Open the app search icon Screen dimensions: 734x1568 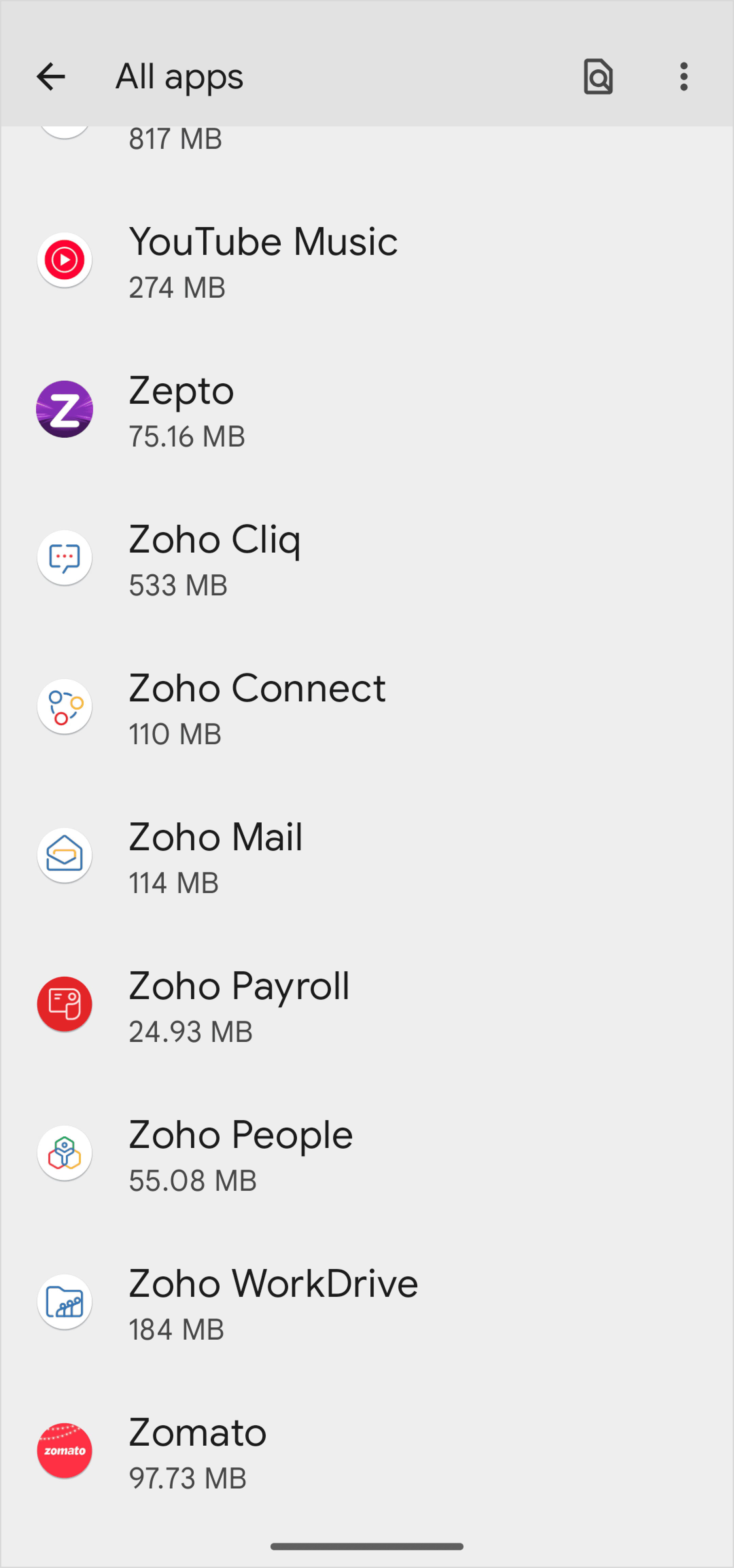coord(598,77)
